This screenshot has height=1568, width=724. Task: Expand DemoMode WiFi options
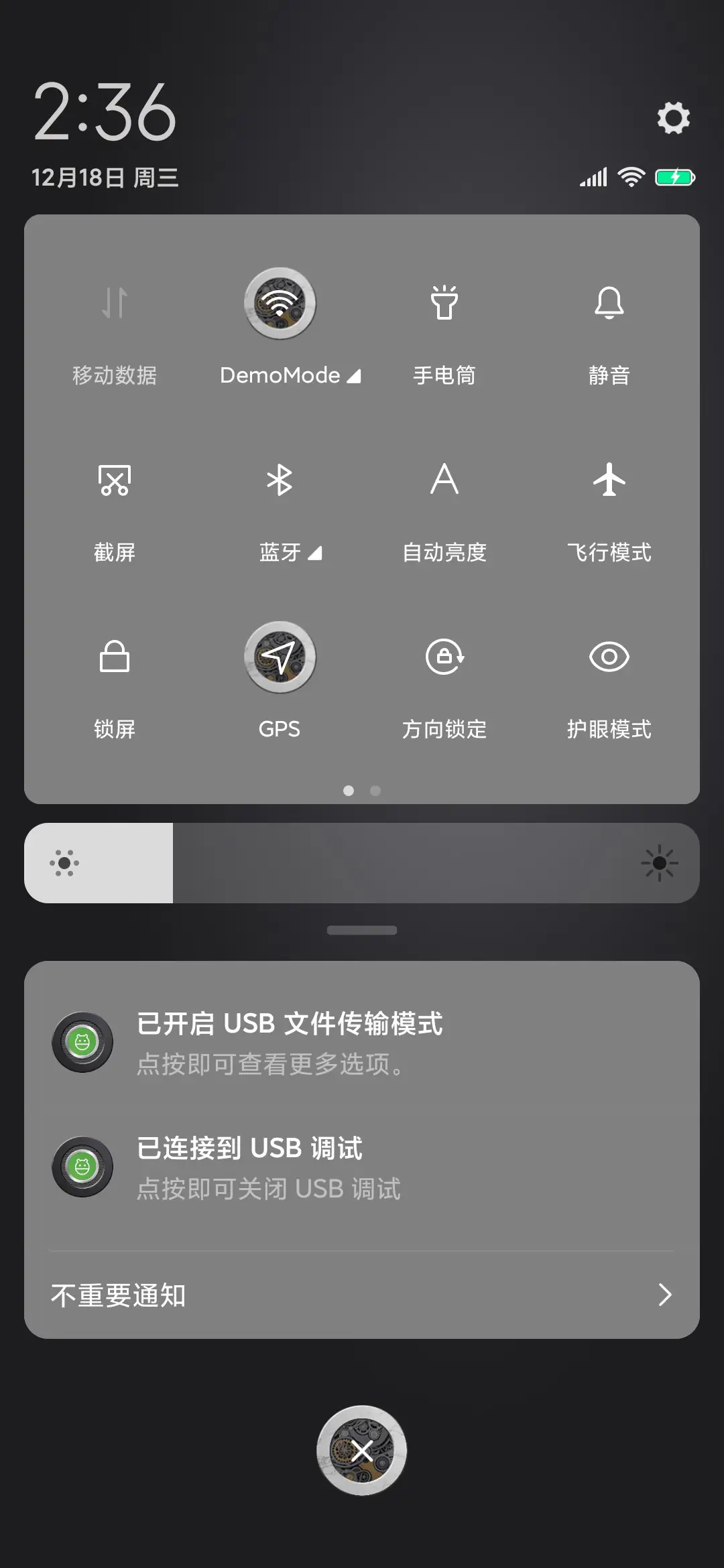click(353, 375)
